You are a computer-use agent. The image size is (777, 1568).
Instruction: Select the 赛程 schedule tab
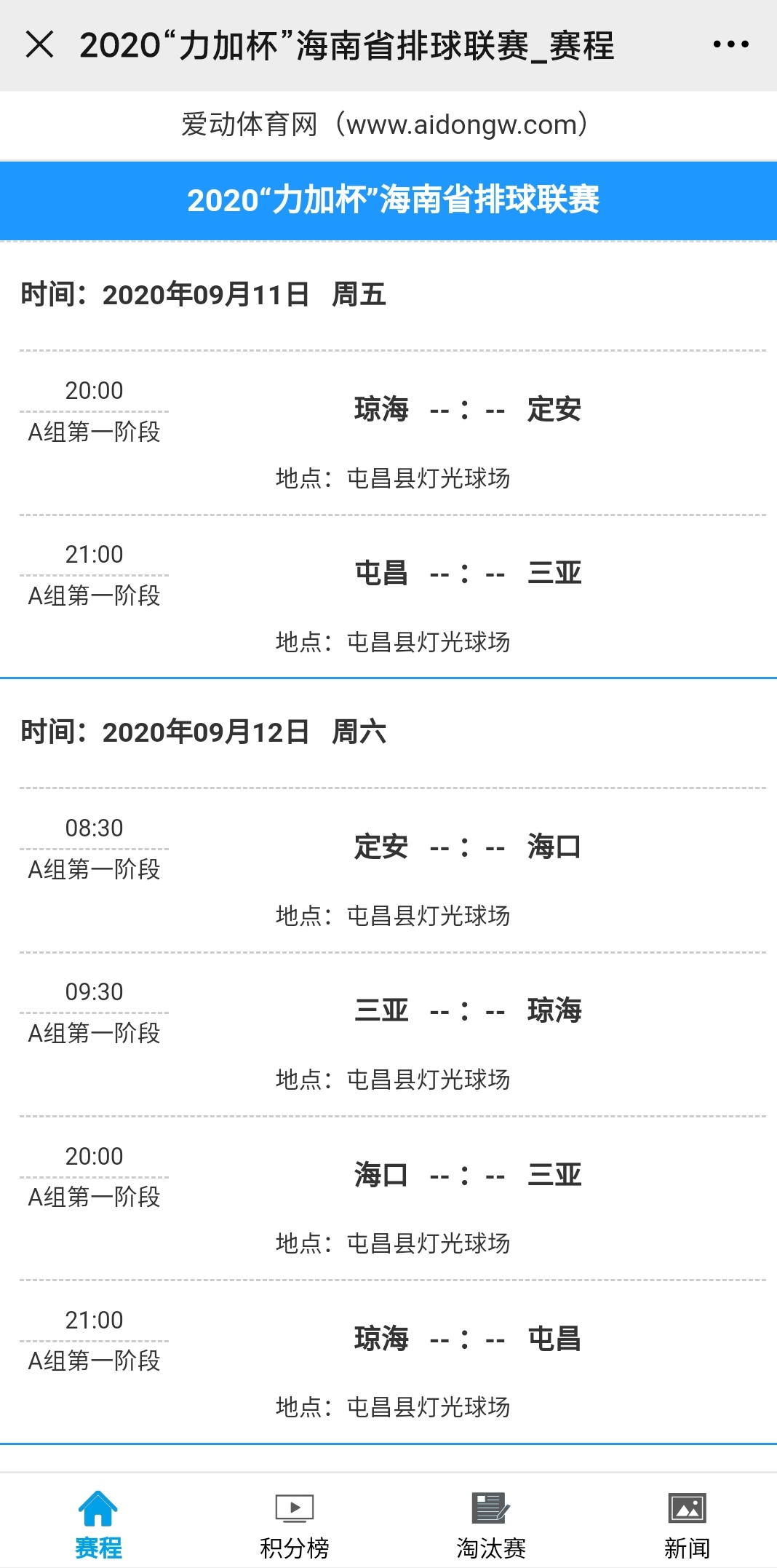tap(98, 1524)
